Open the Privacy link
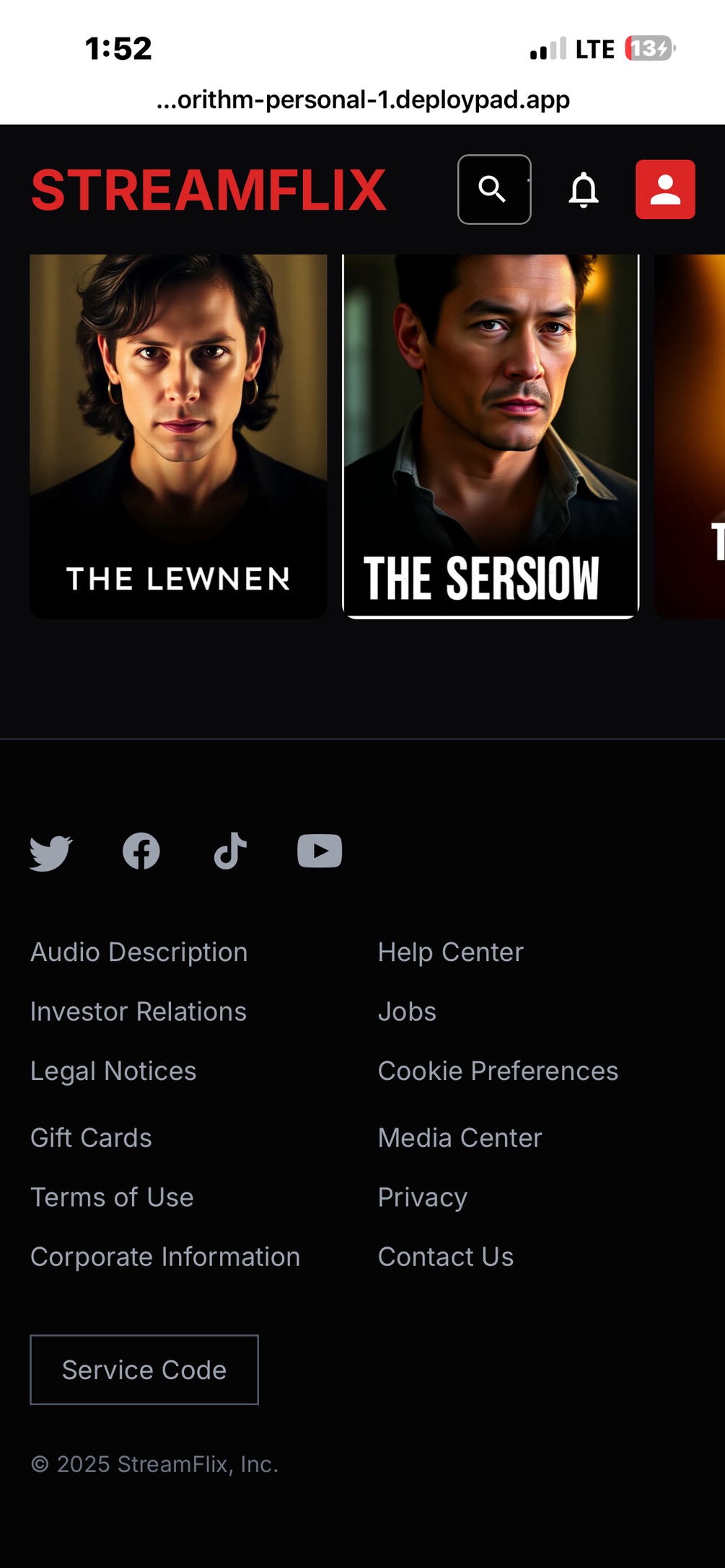Screen dimensions: 725x1568 tap(423, 1197)
